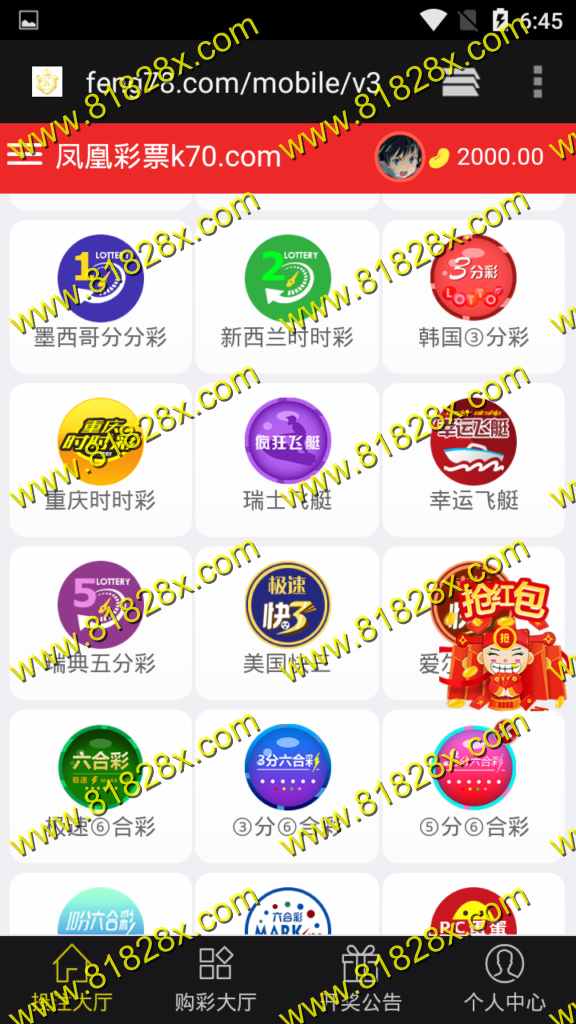Open 极速⑥合彩 lottery game
This screenshot has width=576, height=1024.
click(101, 786)
